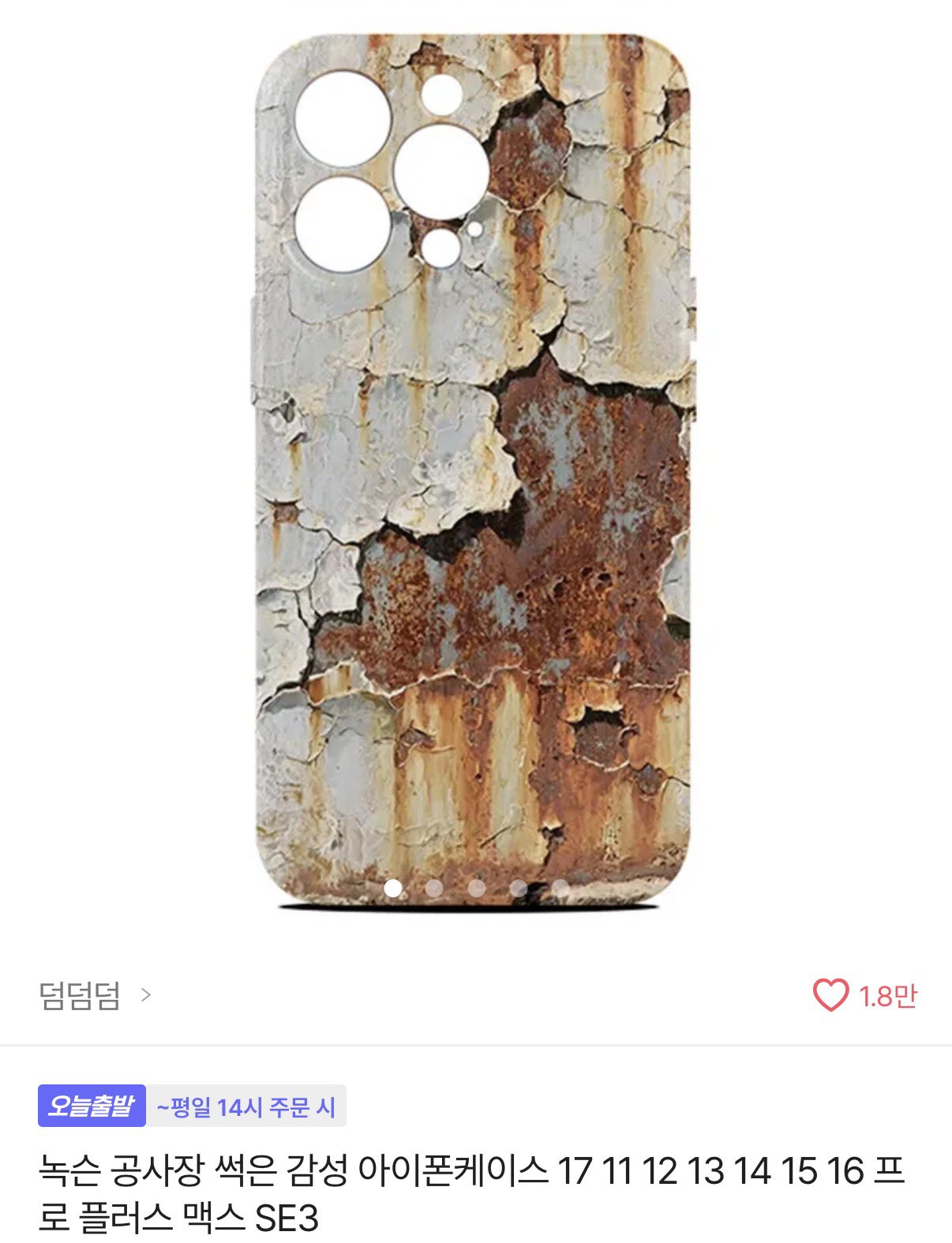Open the 덤덤덤 store page

click(93, 996)
